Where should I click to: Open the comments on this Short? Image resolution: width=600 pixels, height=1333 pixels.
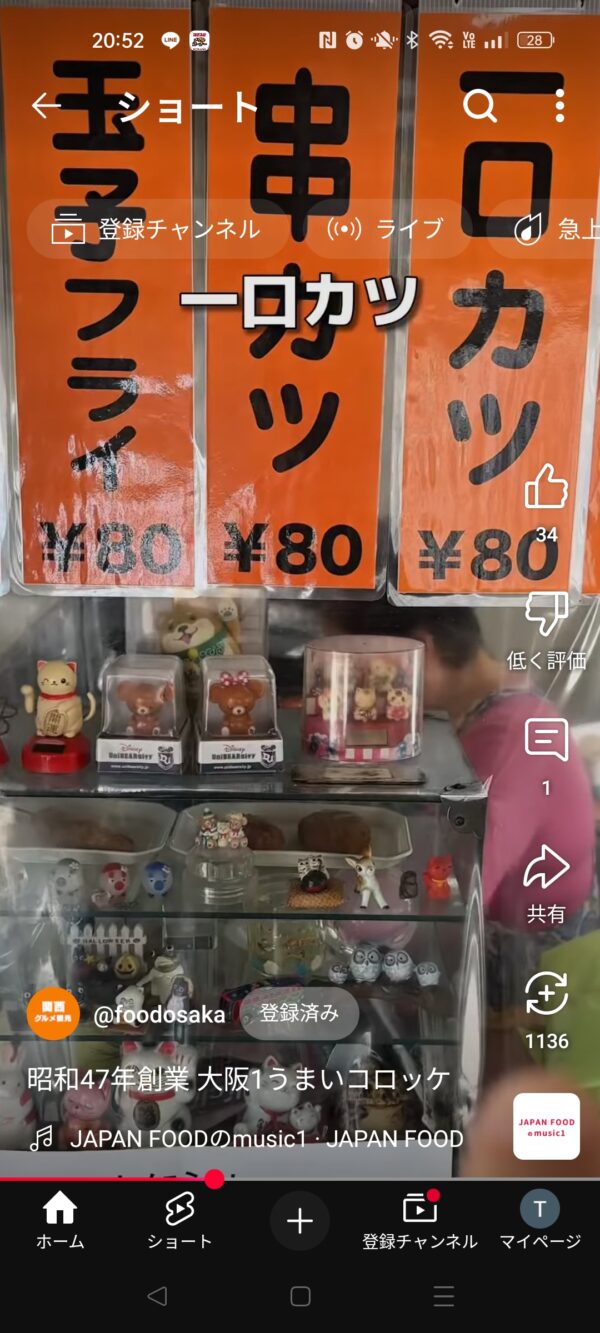[x=546, y=742]
